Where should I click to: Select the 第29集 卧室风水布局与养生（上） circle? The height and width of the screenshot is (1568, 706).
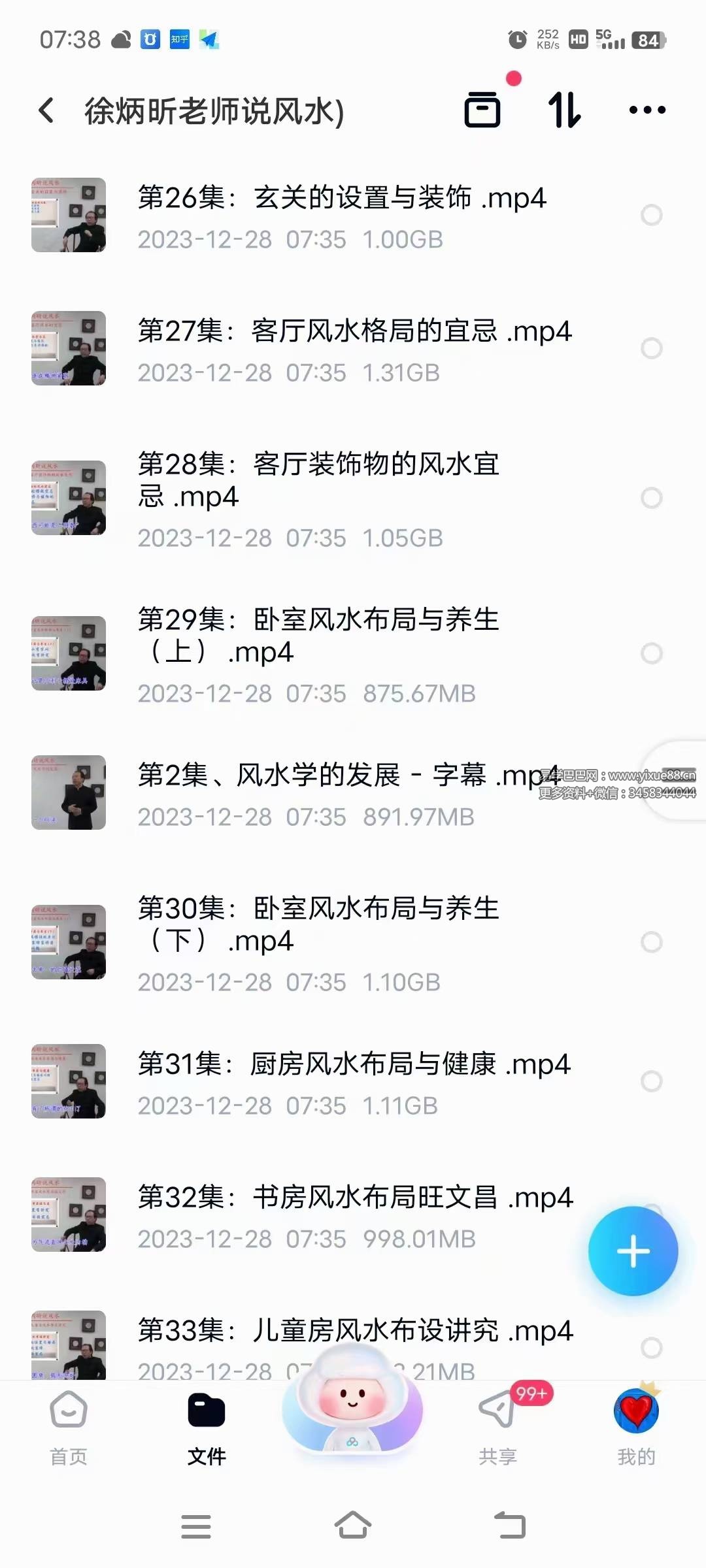click(x=651, y=653)
